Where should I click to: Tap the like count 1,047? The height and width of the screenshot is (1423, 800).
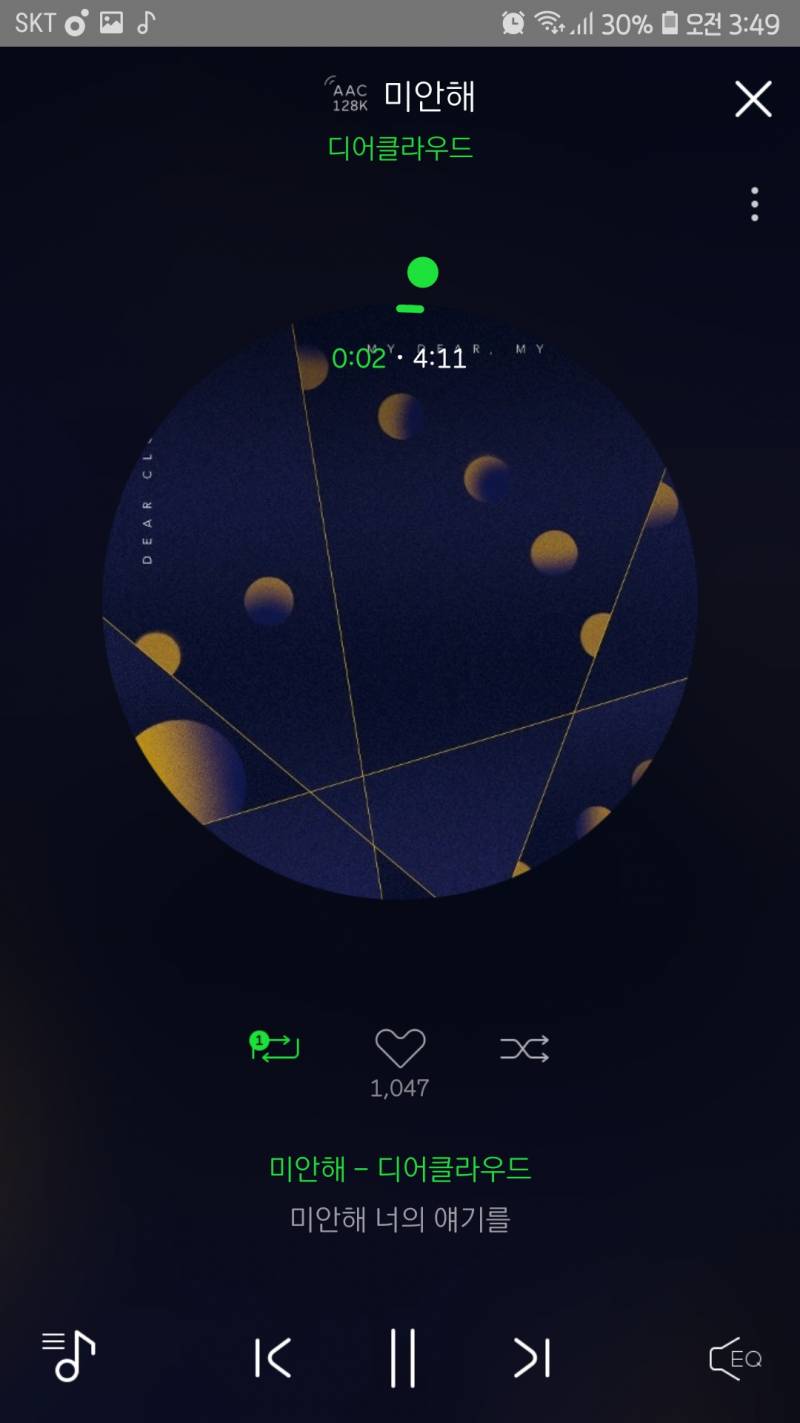[x=400, y=1089]
